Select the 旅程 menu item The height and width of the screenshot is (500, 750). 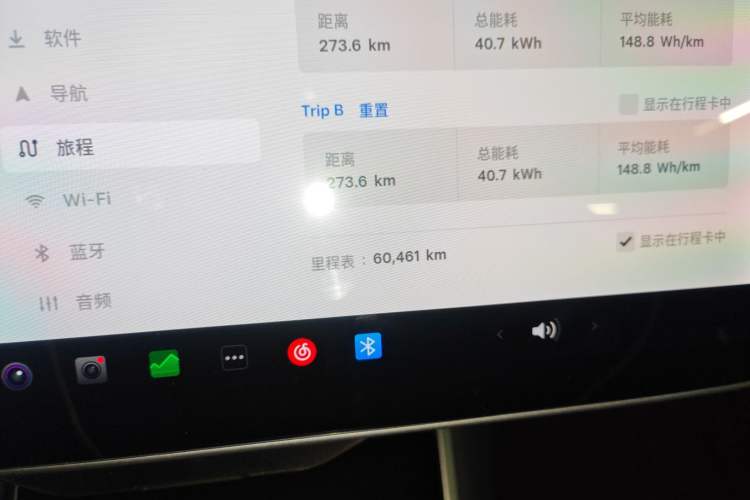(74, 148)
